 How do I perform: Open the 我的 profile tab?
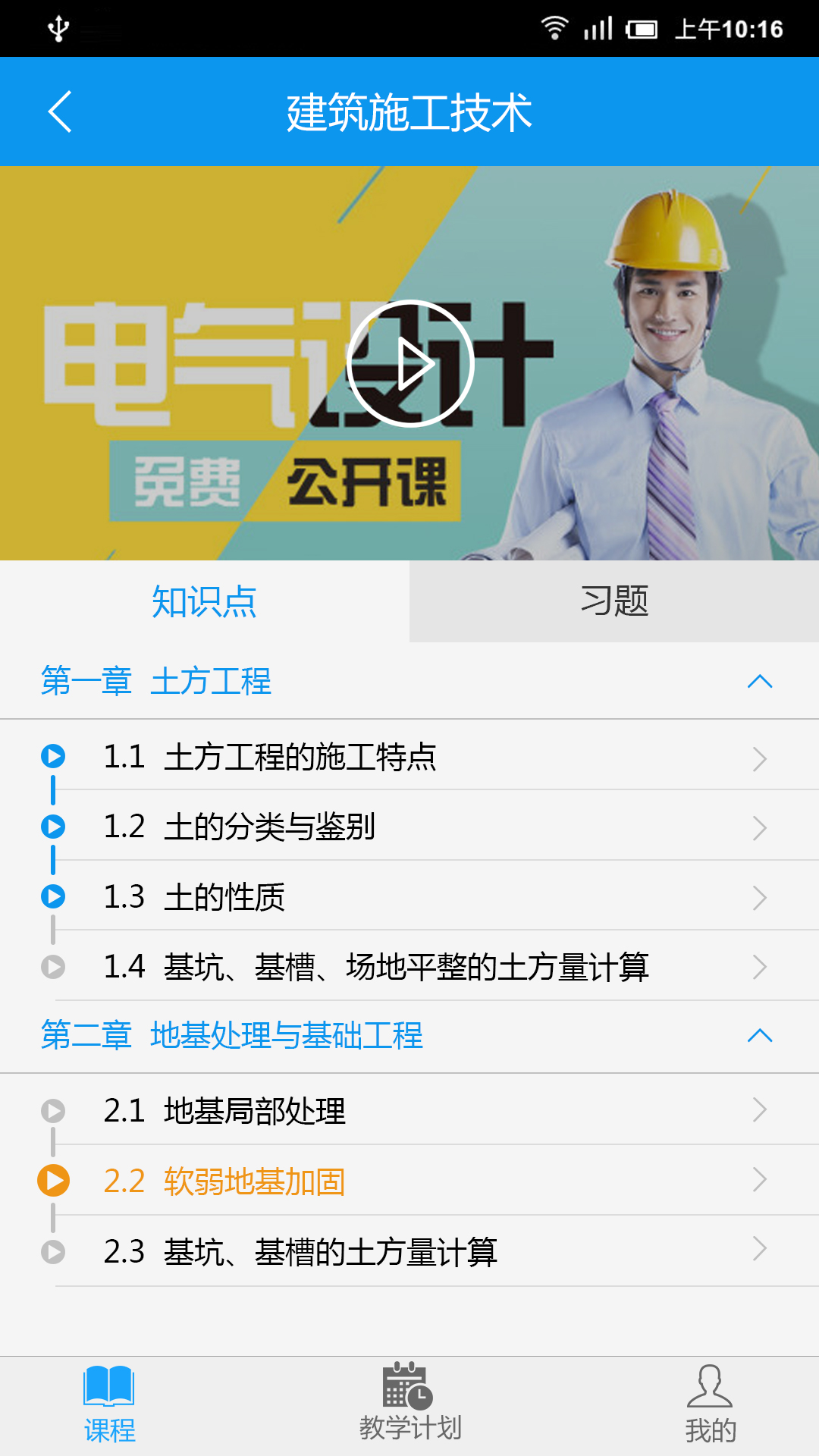[710, 1405]
